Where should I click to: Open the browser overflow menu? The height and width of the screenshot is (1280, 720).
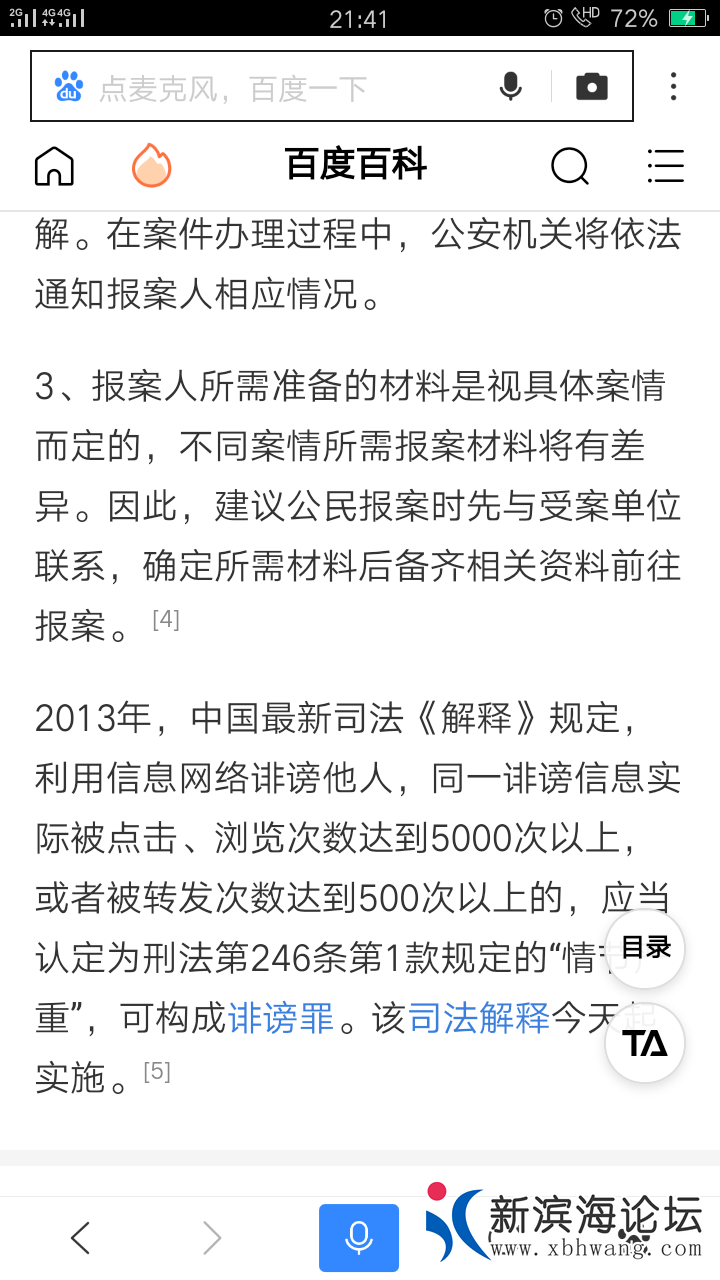point(673,87)
